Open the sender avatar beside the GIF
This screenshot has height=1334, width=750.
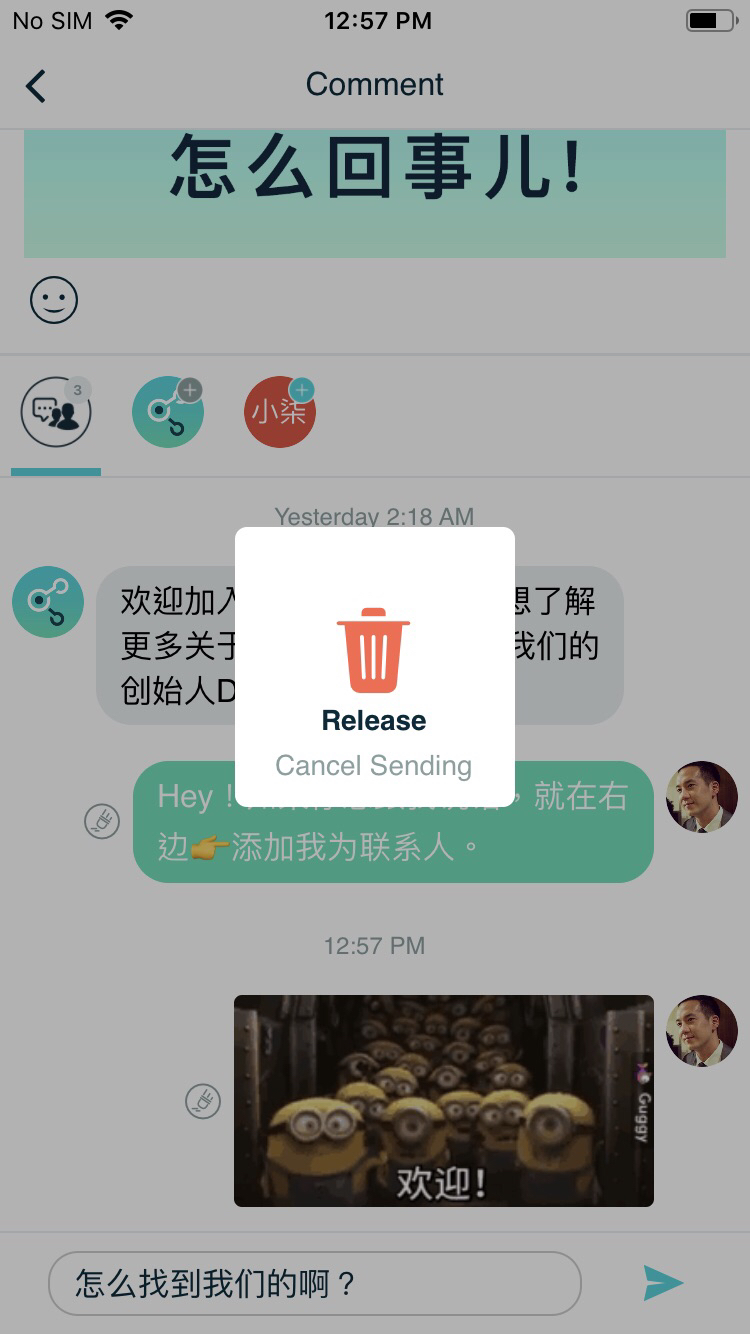[x=701, y=1031]
